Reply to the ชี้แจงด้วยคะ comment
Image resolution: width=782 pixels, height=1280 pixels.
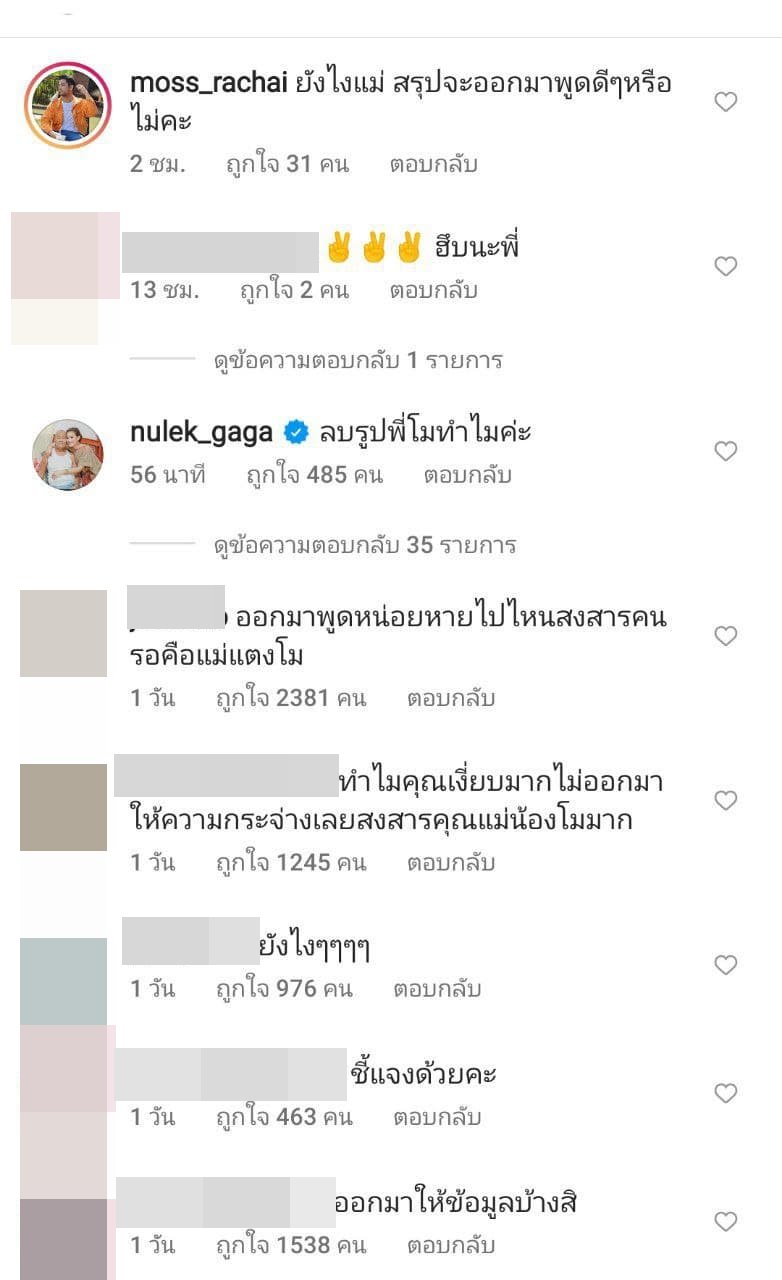click(x=437, y=1117)
